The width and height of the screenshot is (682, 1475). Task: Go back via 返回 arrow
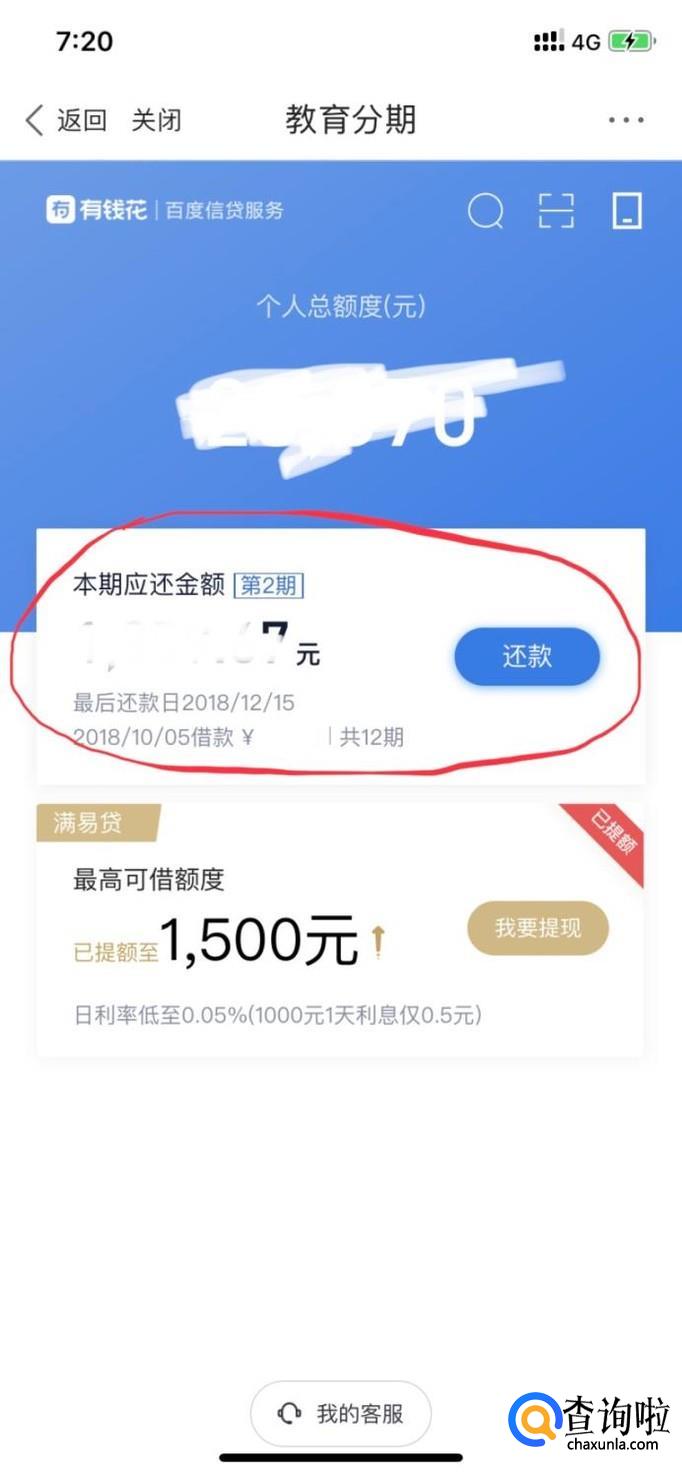(64, 121)
